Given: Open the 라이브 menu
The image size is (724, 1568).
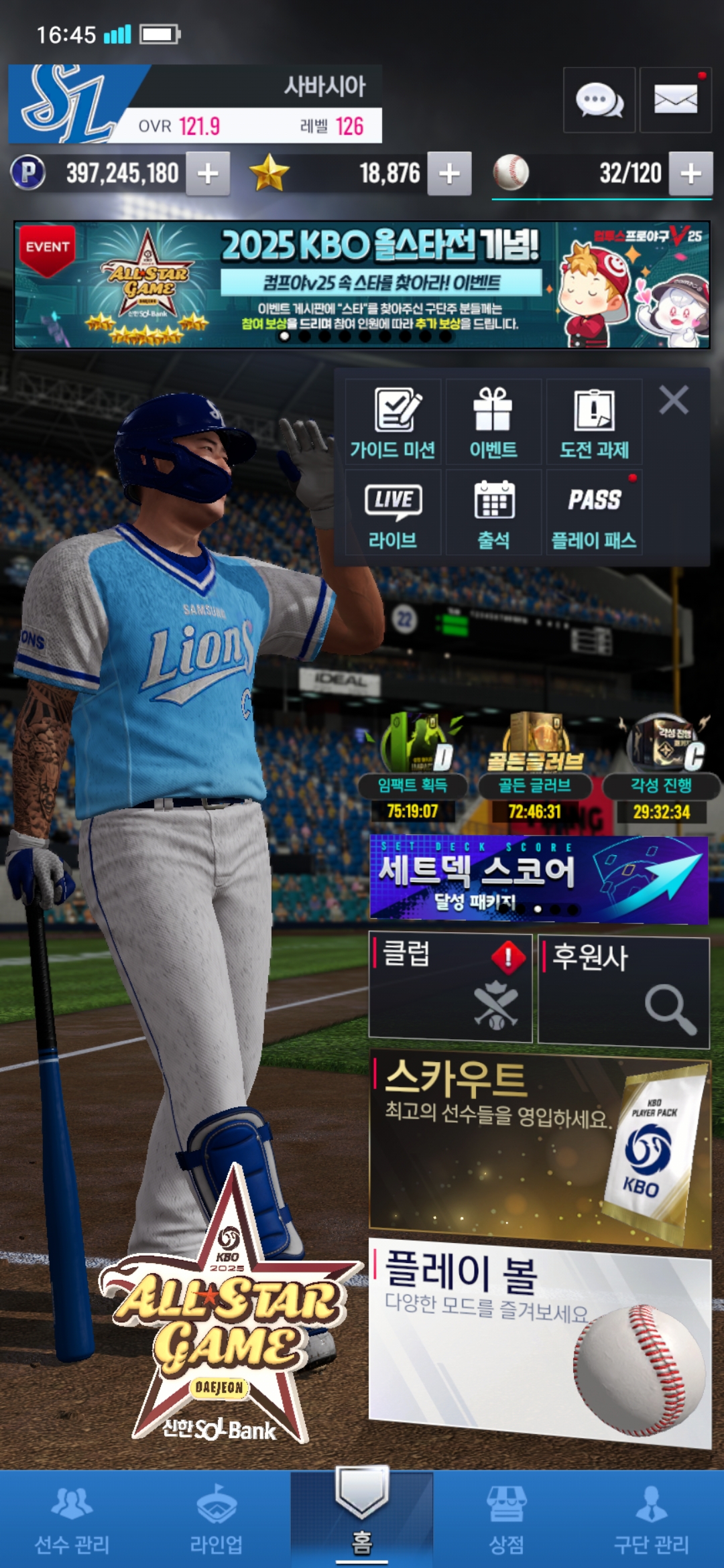Looking at the screenshot, I should (x=393, y=513).
